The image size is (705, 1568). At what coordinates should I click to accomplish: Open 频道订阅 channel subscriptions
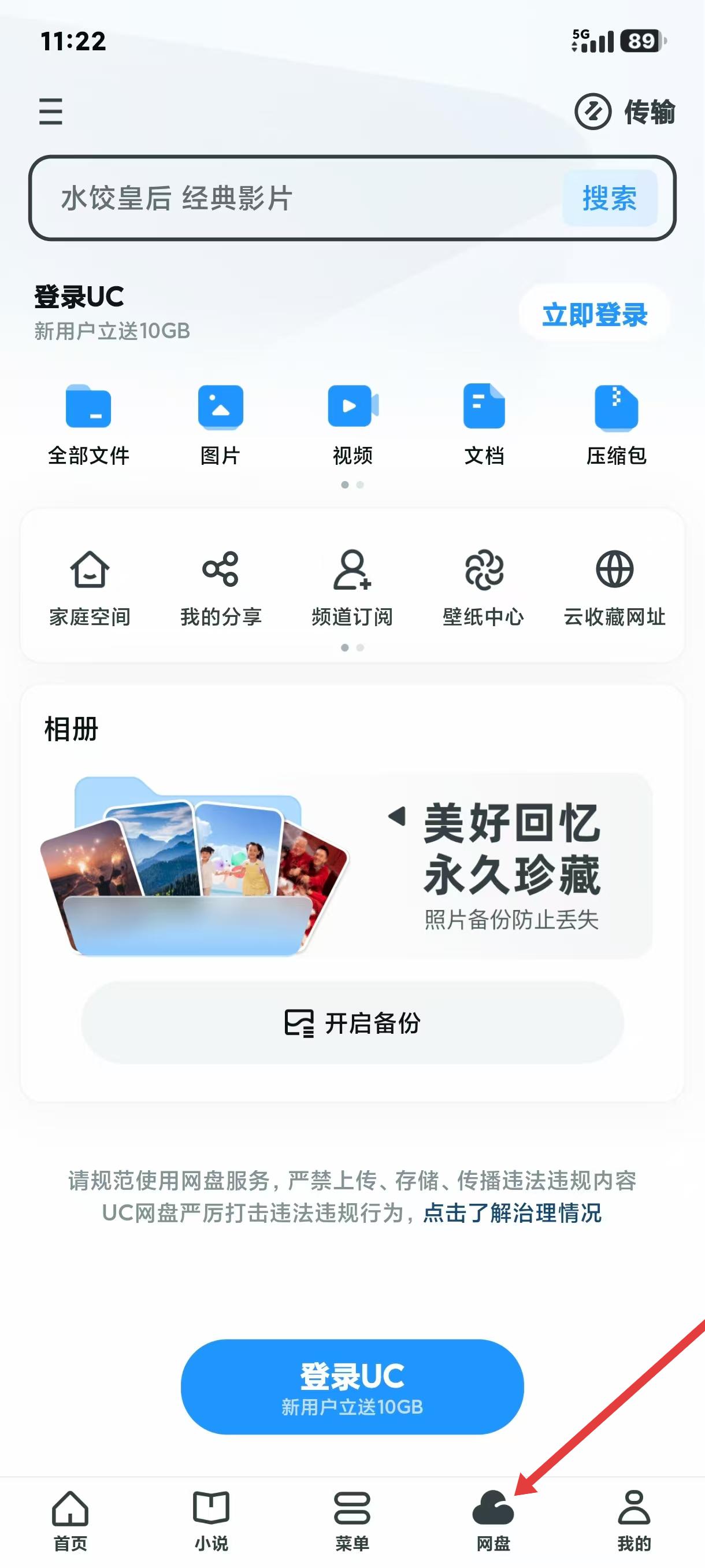(352, 587)
